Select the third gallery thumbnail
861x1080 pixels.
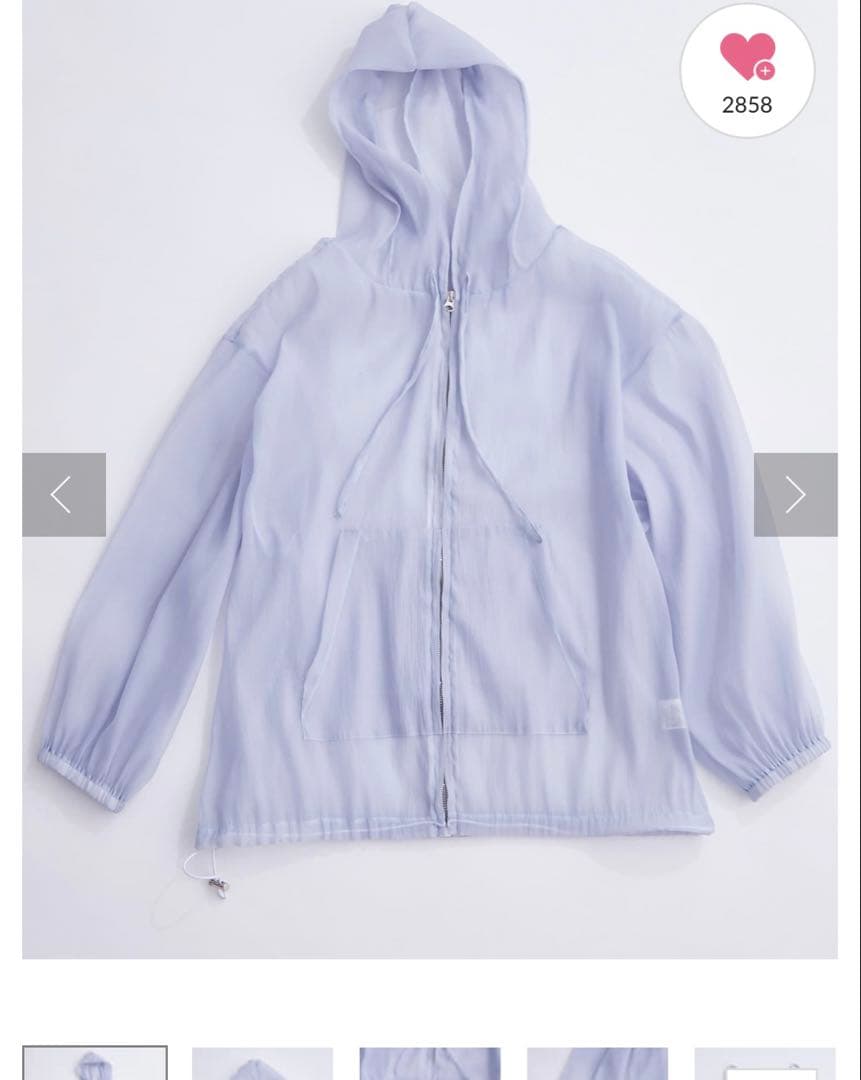coord(430,1063)
